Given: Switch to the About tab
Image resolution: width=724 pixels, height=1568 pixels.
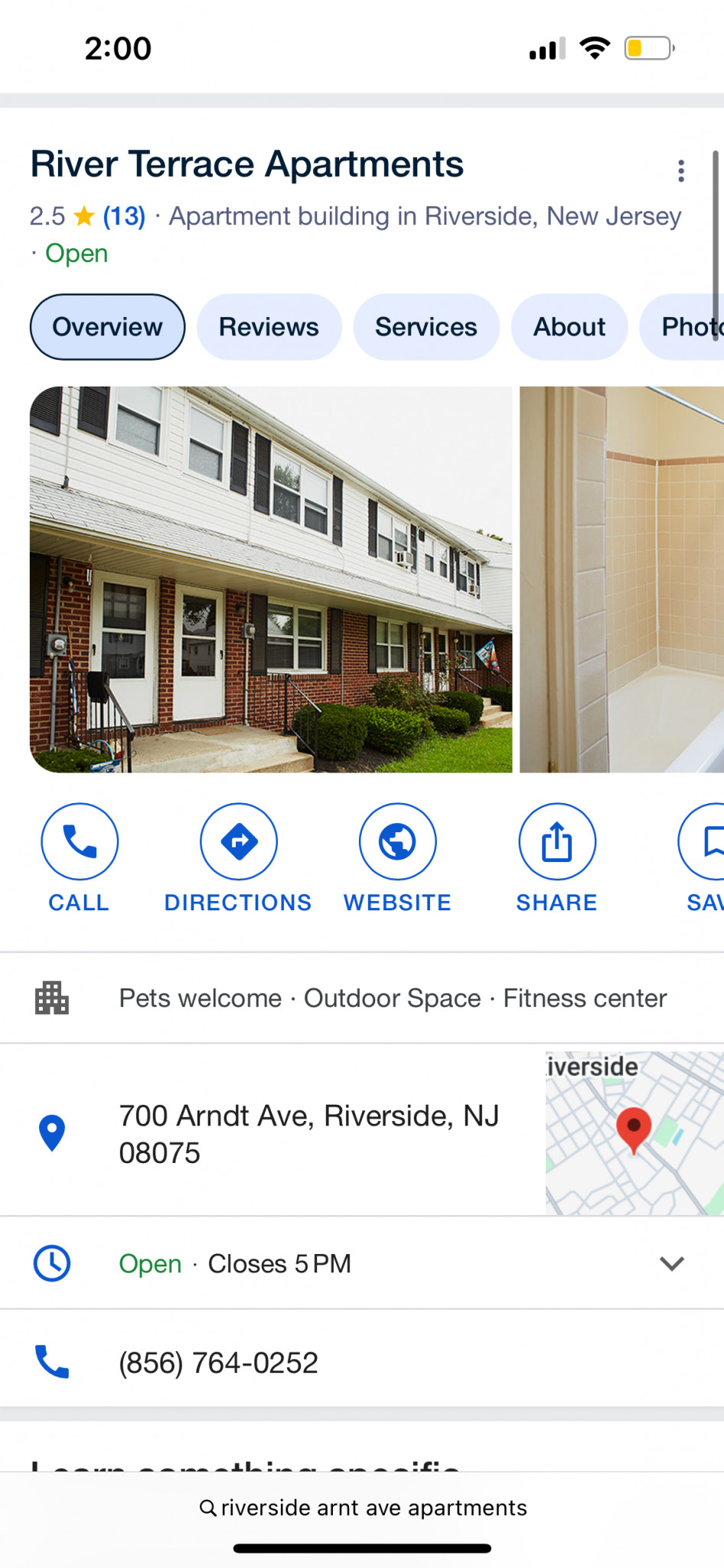Looking at the screenshot, I should [569, 327].
